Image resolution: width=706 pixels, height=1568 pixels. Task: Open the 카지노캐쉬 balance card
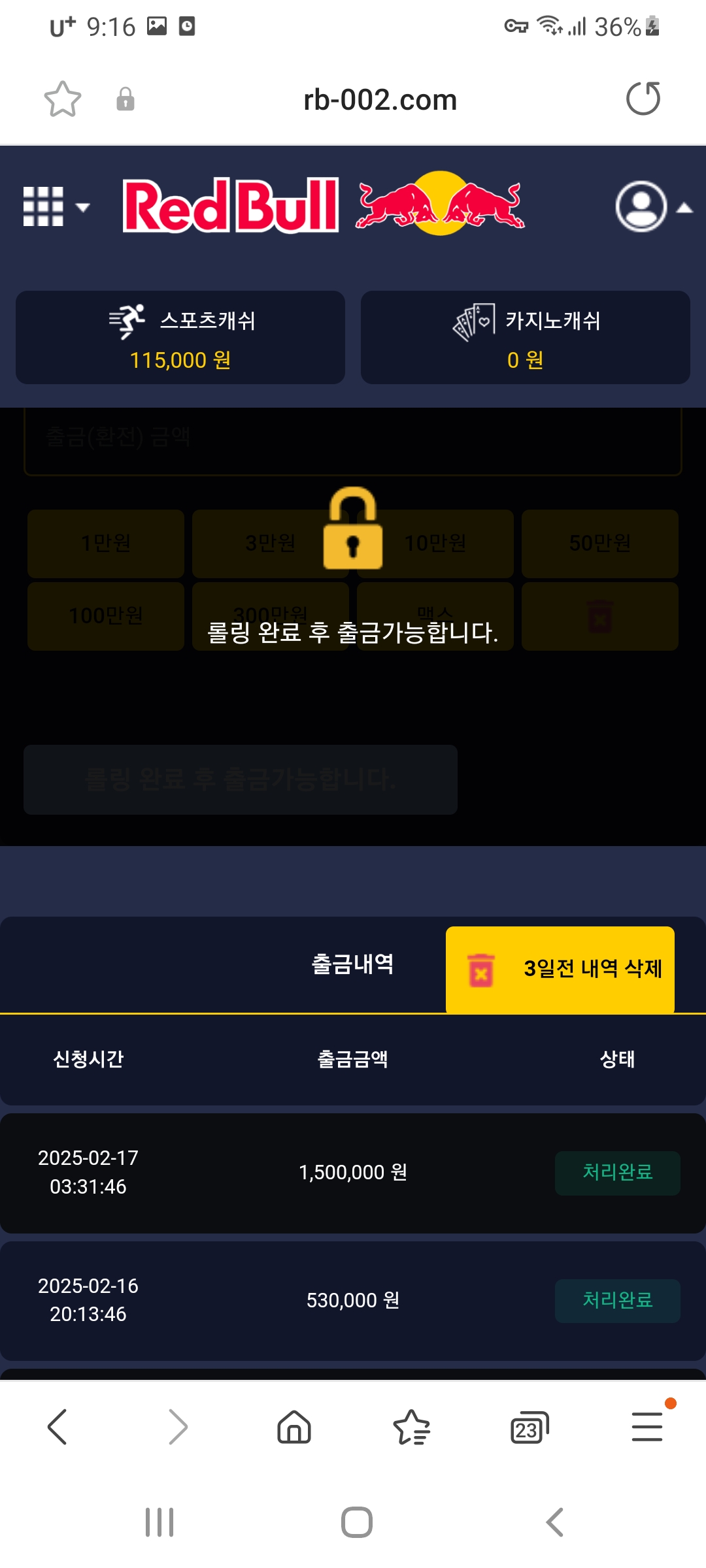click(525, 337)
